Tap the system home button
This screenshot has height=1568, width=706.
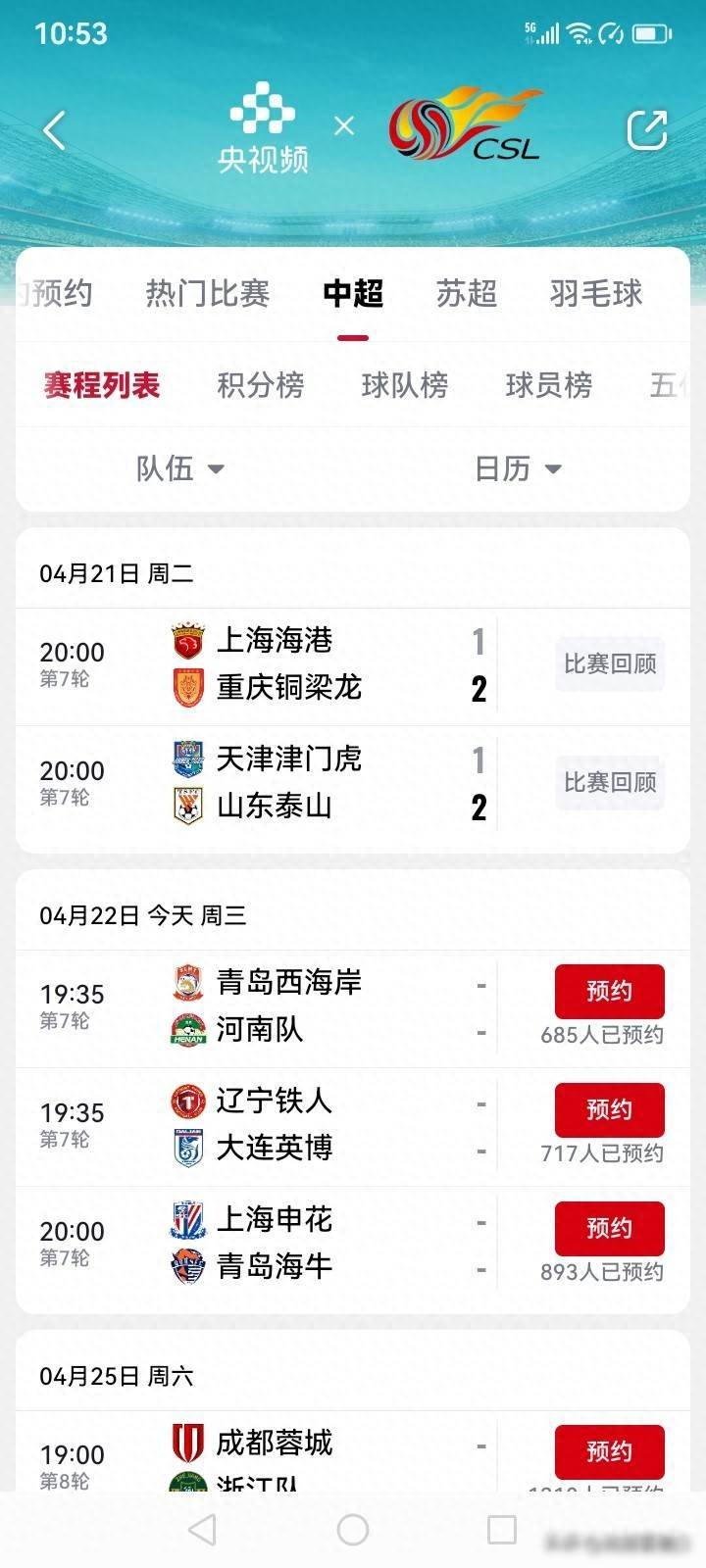point(353,1529)
